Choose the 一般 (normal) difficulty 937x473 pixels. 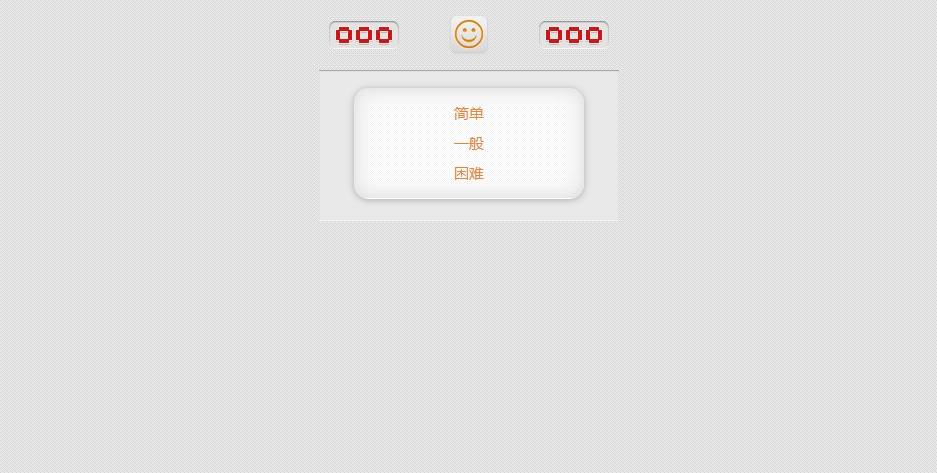tap(468, 144)
